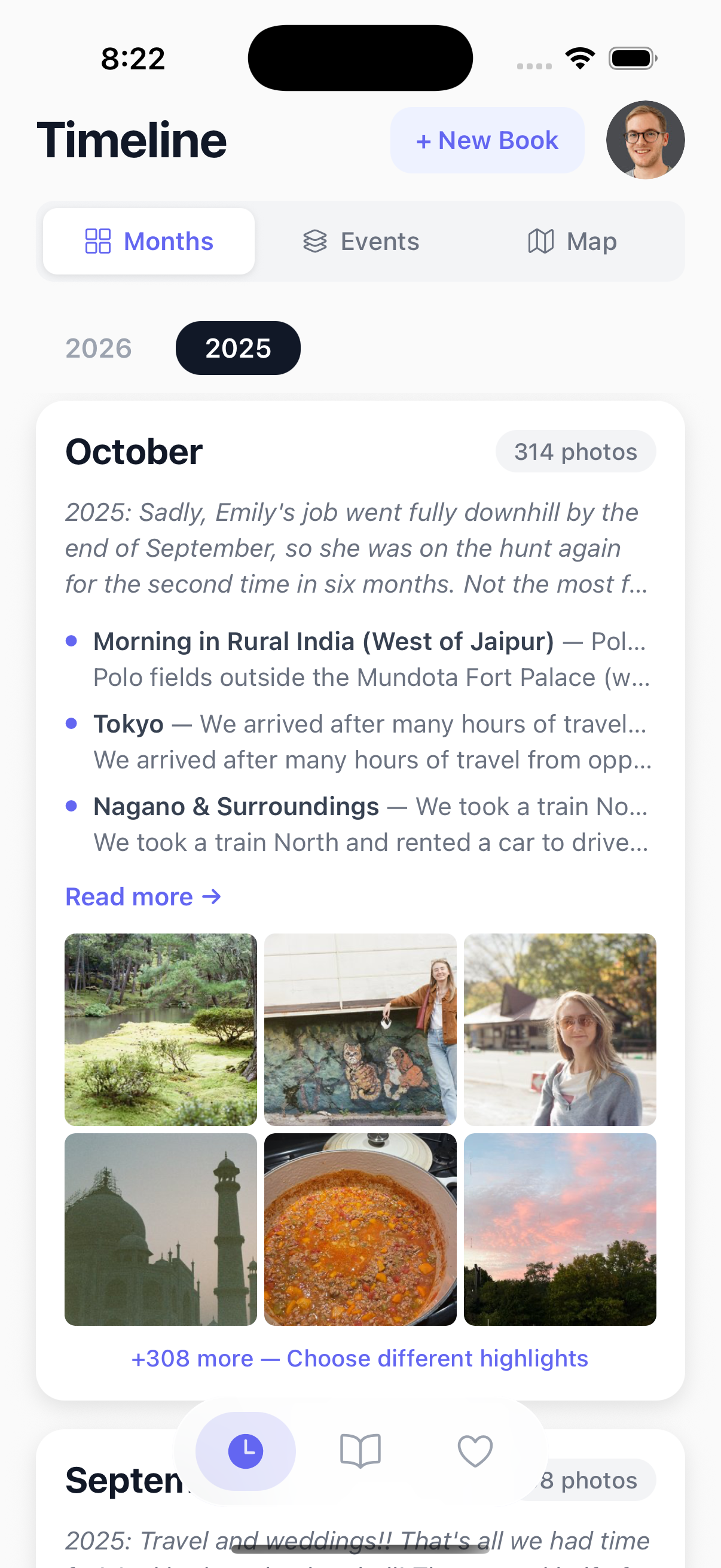This screenshot has width=721, height=1568.
Task: Expand the October entry via Read more
Action: point(142,896)
